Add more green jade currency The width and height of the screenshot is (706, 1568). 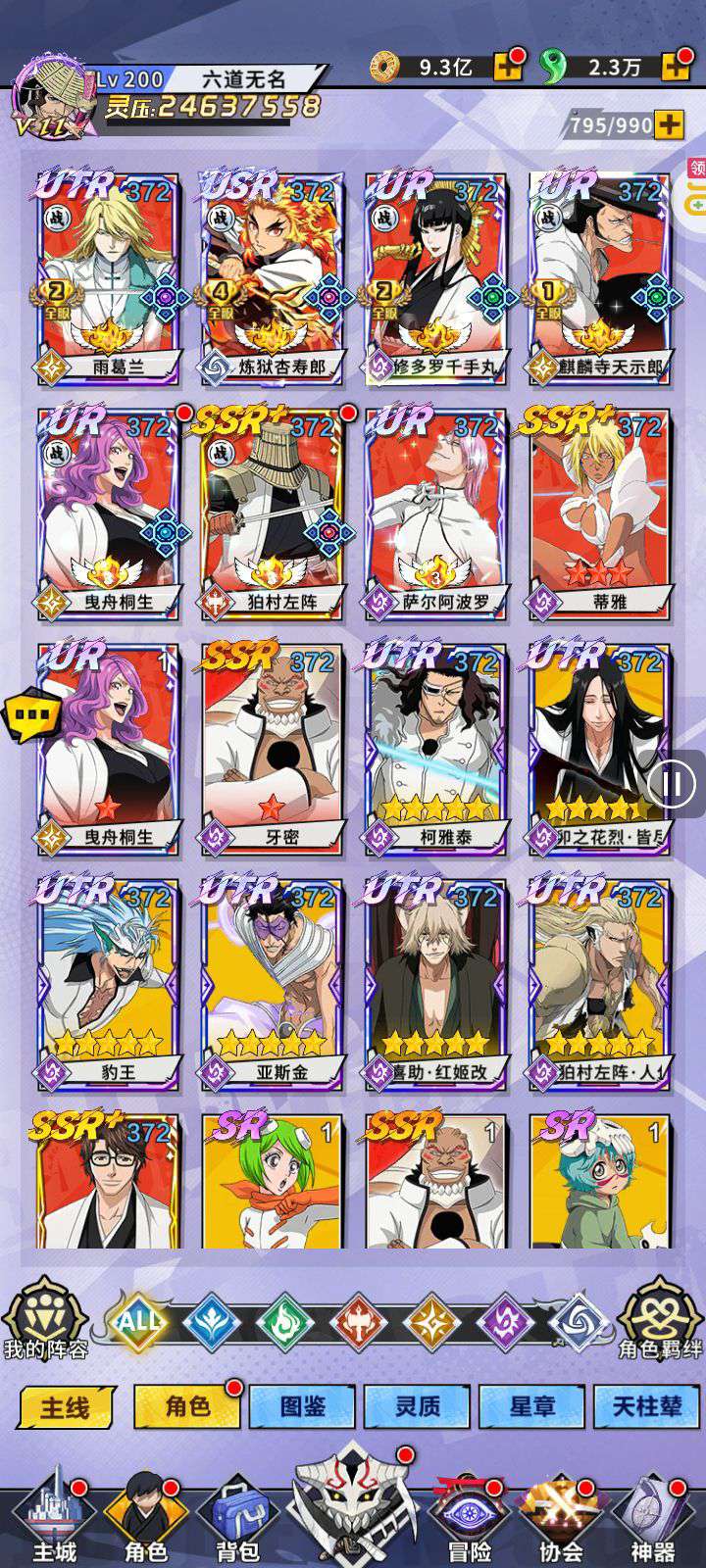[676, 67]
